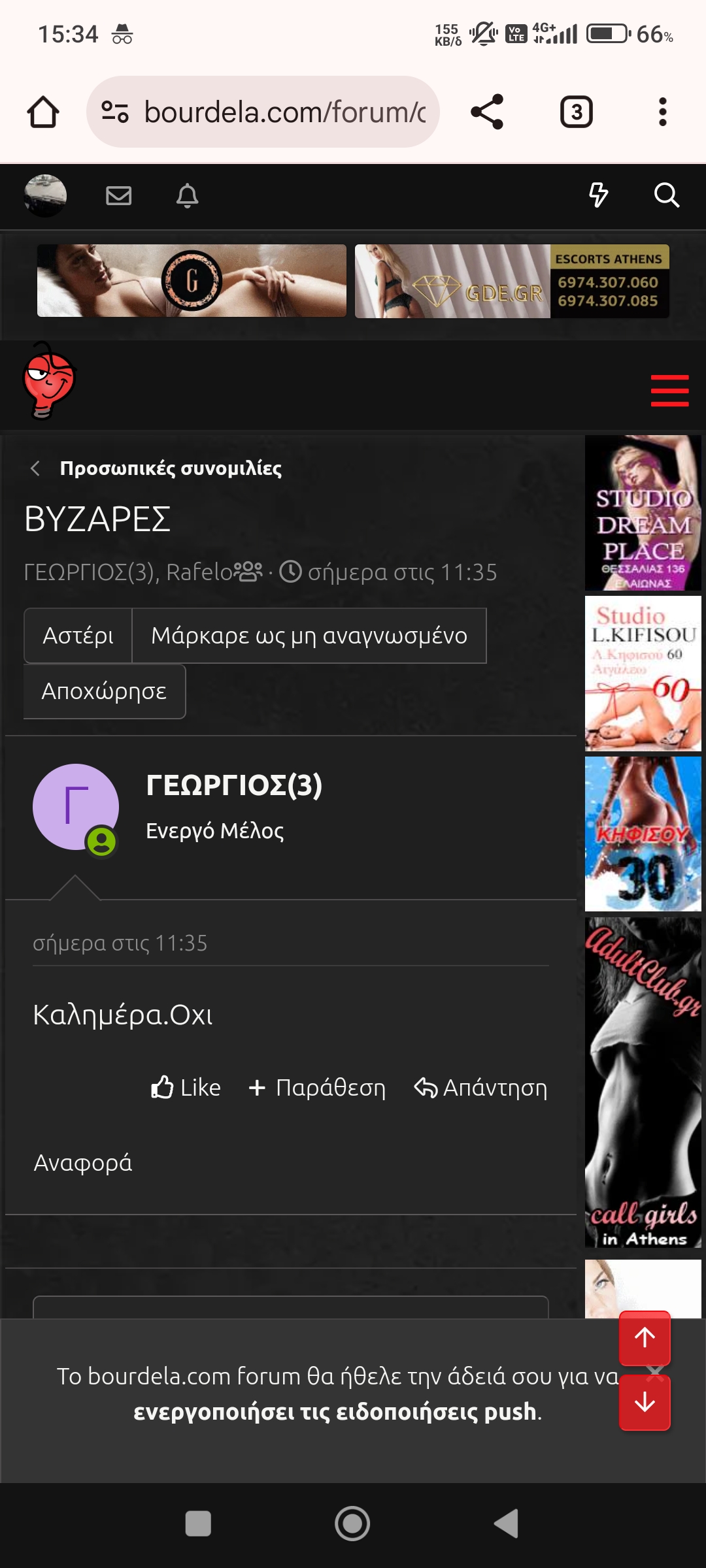Open ΓΕΩΡΓΙΟΣ(3) user profile
The image size is (706, 1568).
pos(234,785)
